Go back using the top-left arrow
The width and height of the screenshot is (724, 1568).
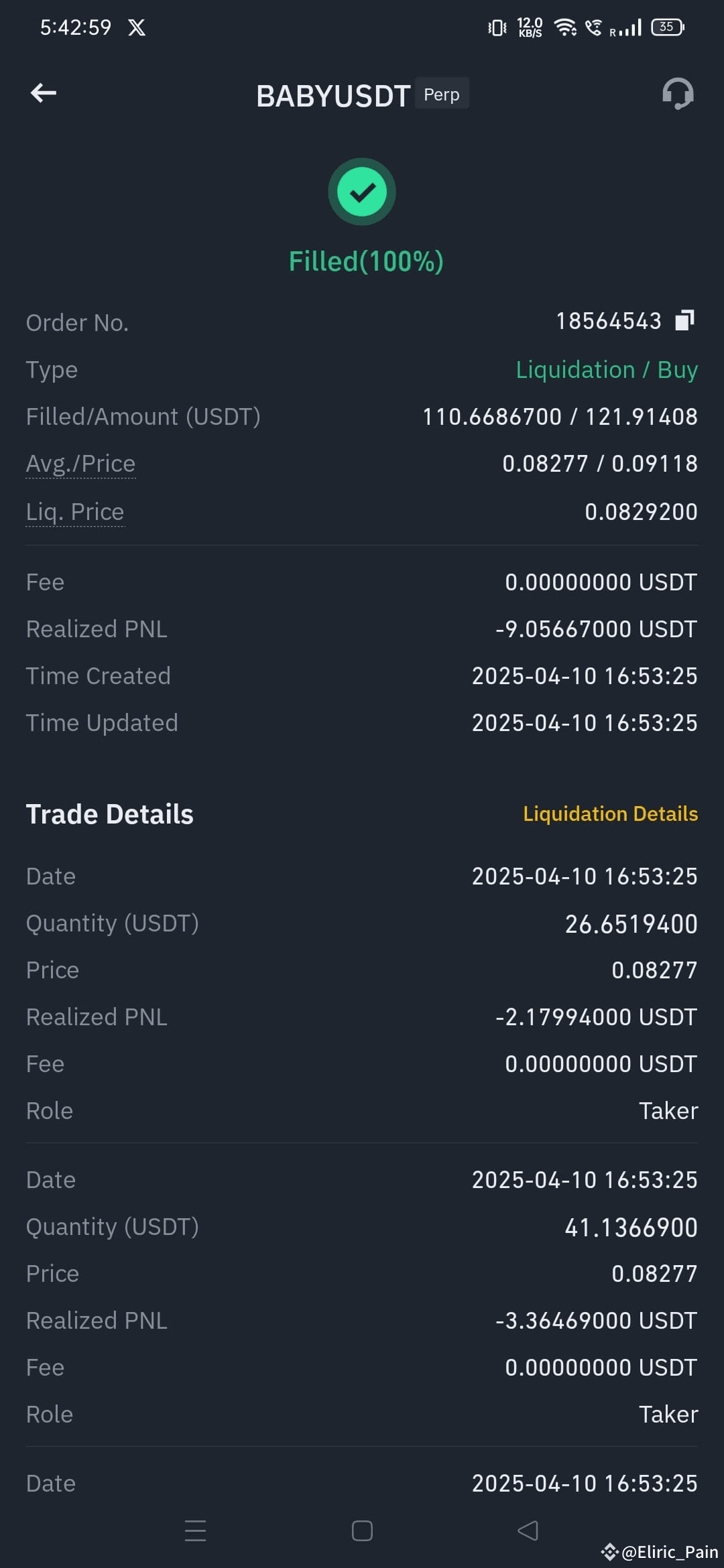click(44, 93)
